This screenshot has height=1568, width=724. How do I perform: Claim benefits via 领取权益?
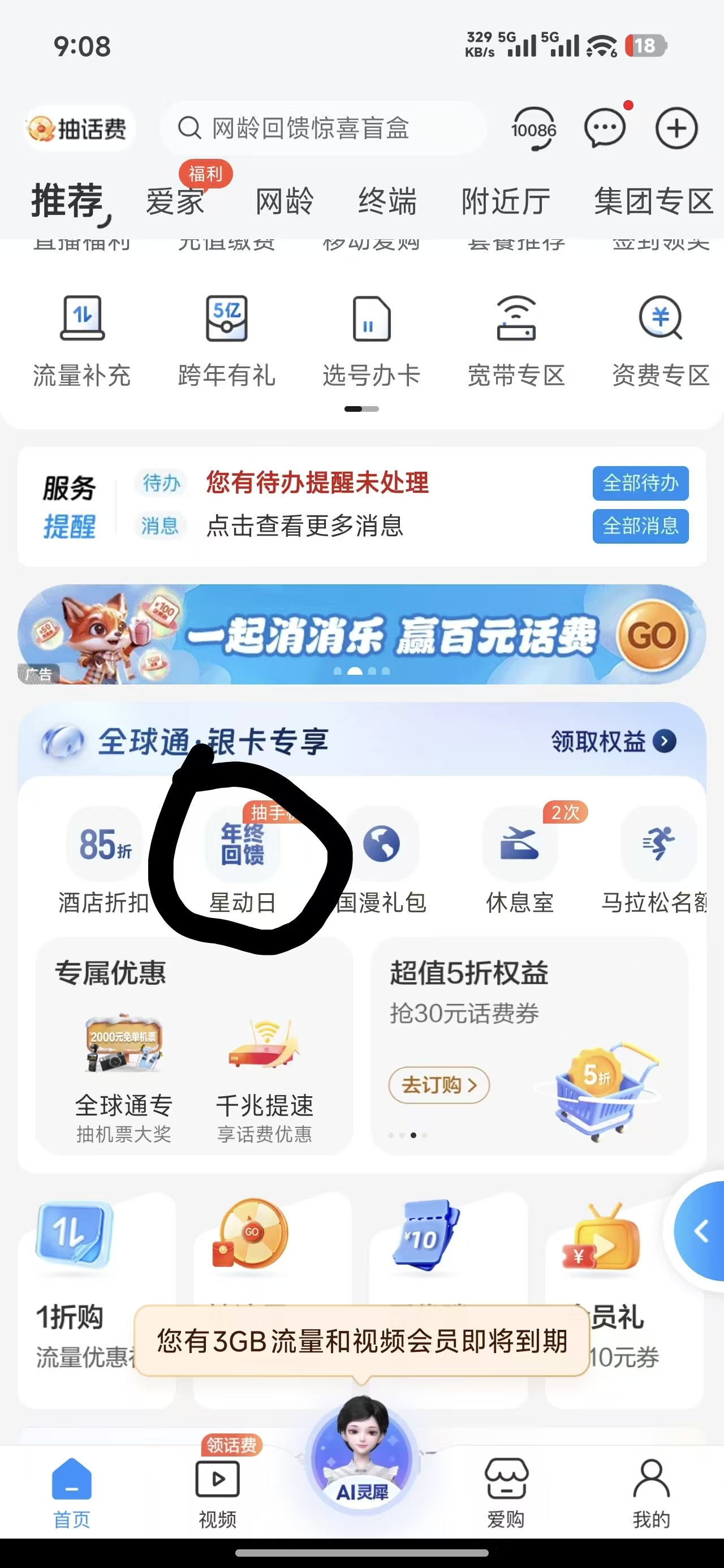[613, 742]
